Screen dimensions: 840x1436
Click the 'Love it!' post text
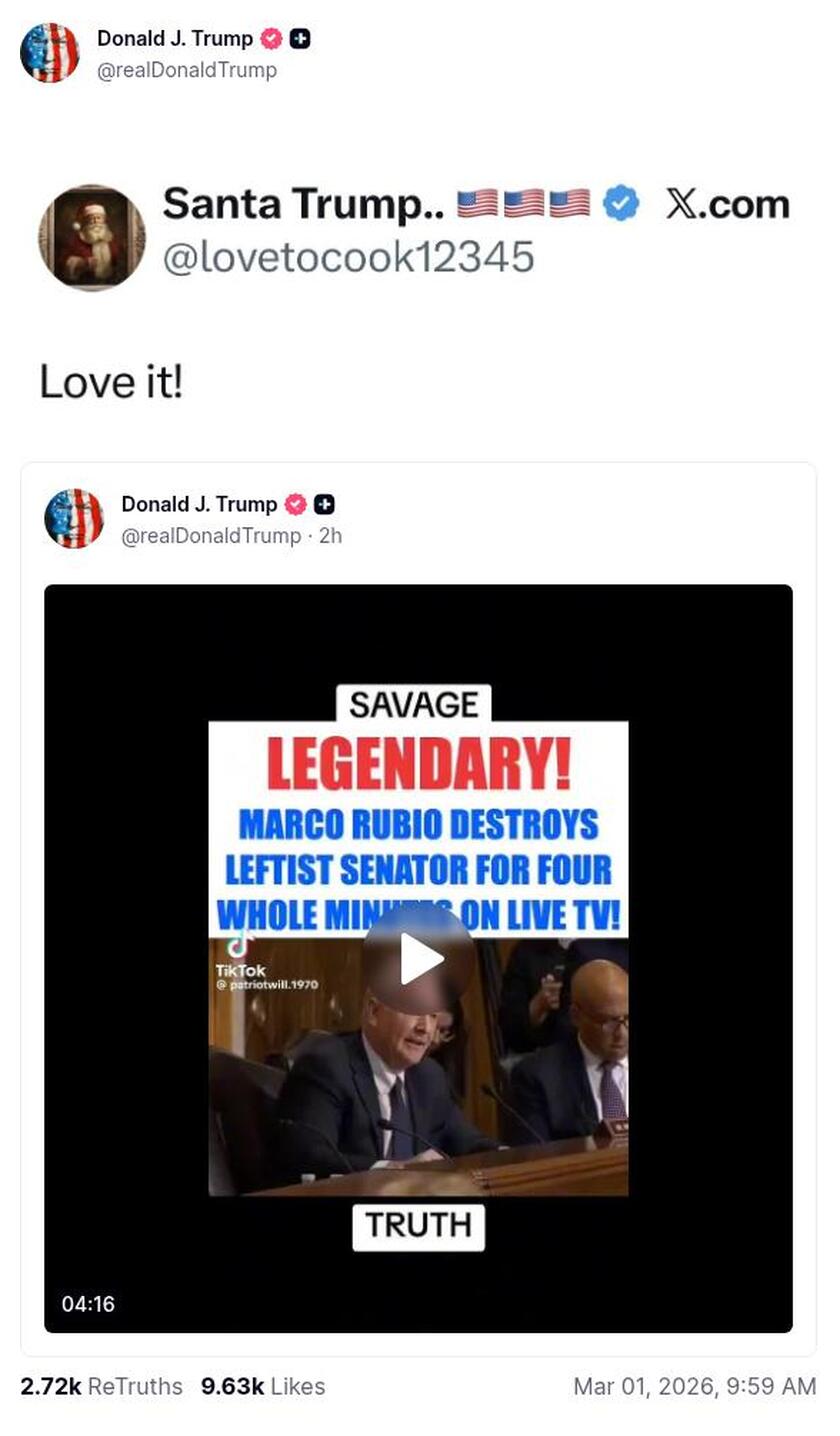(x=110, y=381)
